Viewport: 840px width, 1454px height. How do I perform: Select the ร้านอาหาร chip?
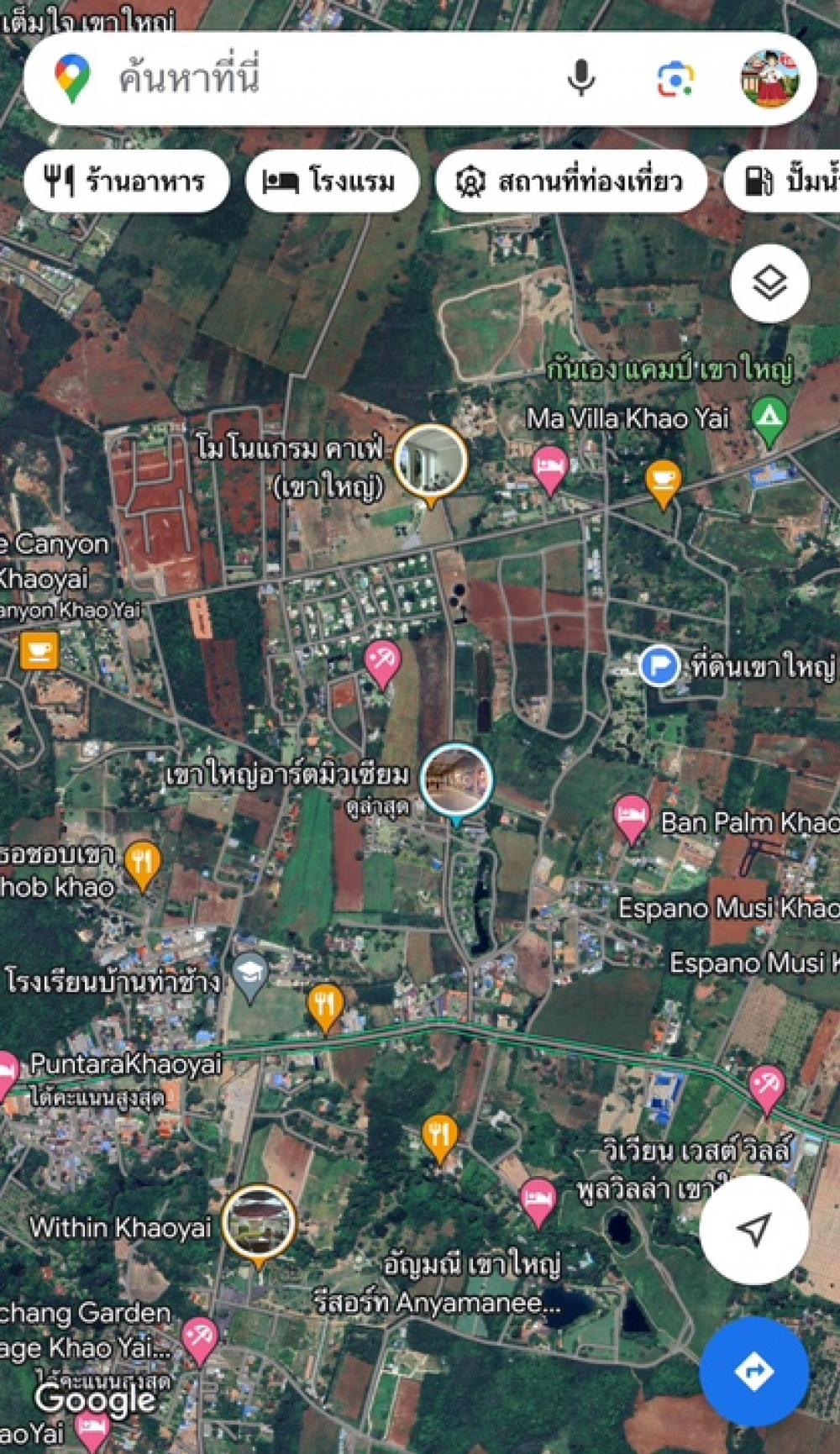pos(127,181)
